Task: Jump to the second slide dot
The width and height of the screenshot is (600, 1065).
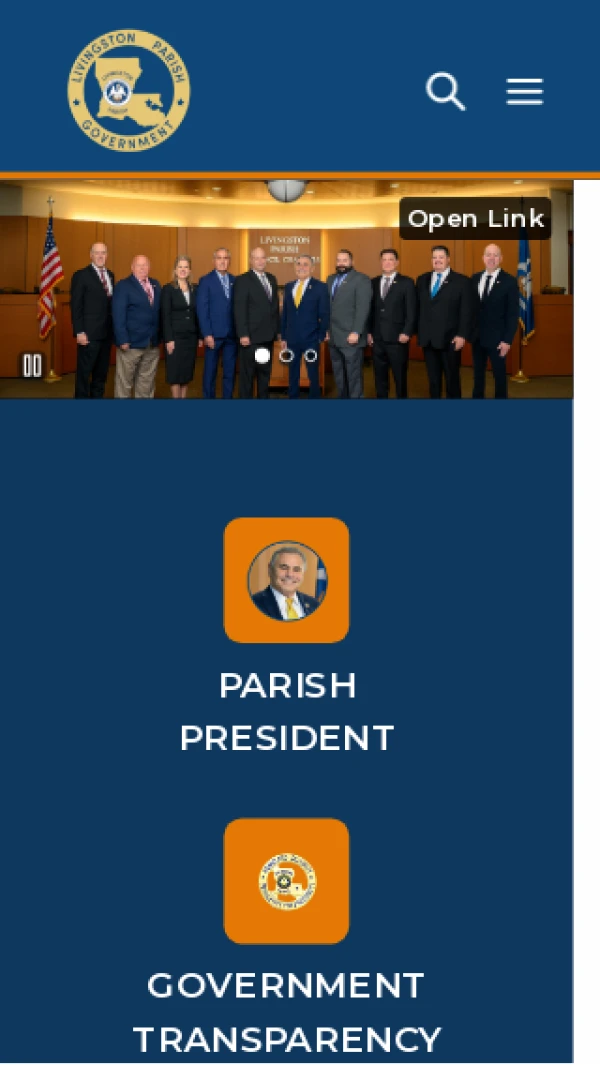Action: coord(287,355)
